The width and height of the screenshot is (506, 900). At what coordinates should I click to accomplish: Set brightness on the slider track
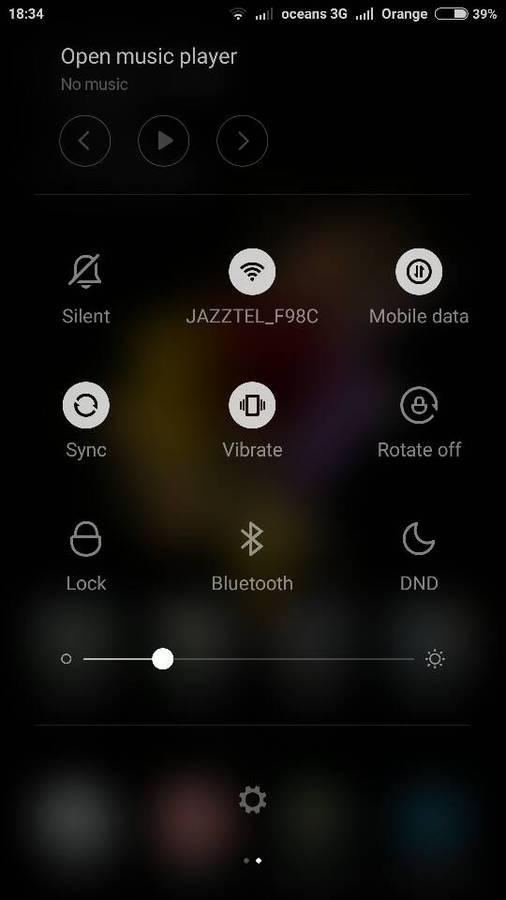[248, 659]
